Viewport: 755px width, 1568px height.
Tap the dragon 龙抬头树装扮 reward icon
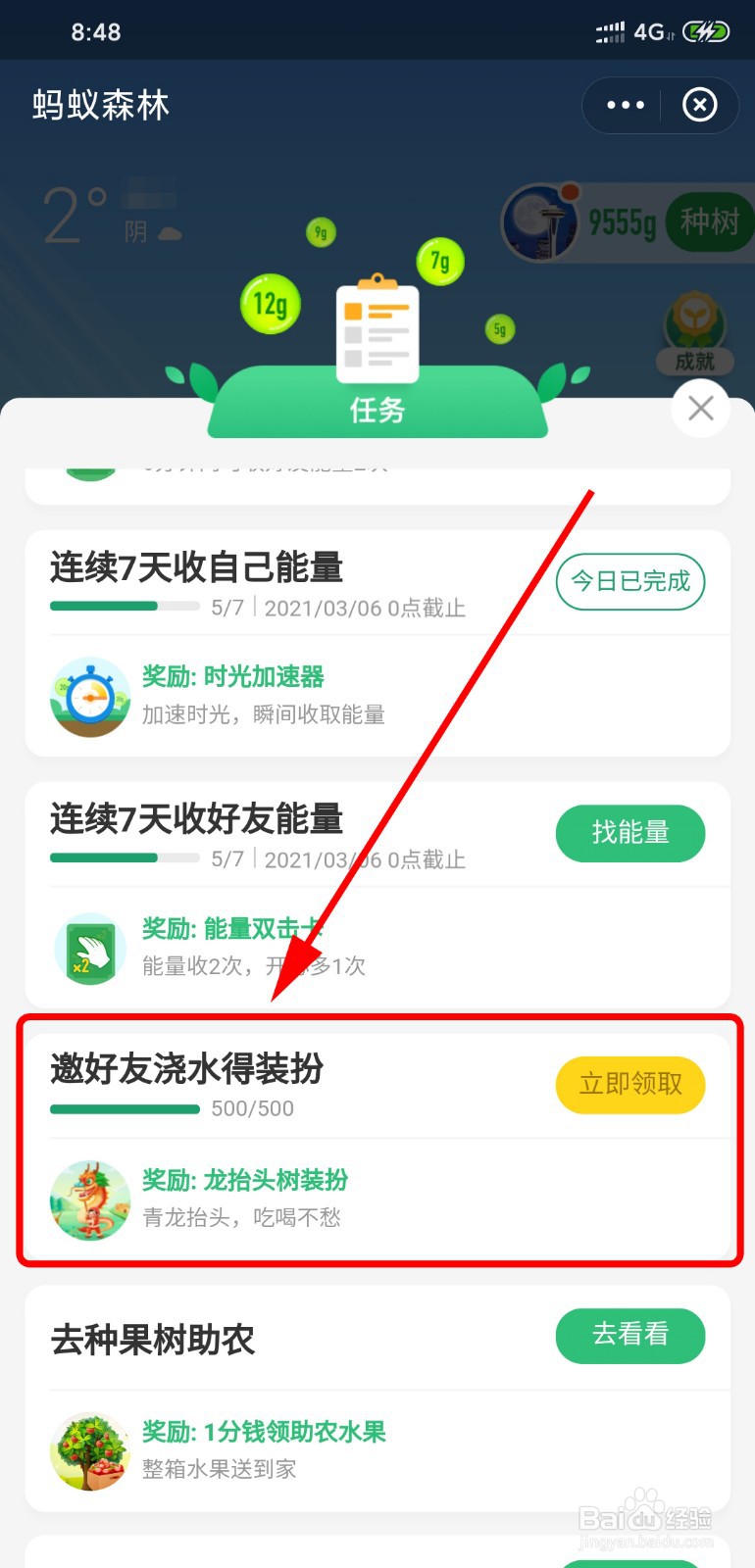89,1200
